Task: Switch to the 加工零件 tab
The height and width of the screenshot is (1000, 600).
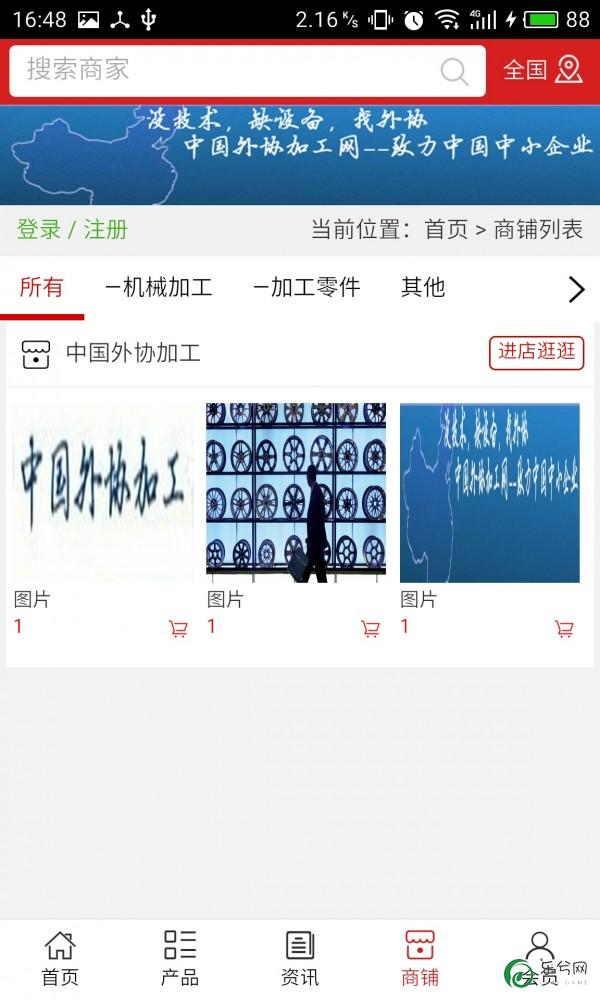Action: click(306, 288)
